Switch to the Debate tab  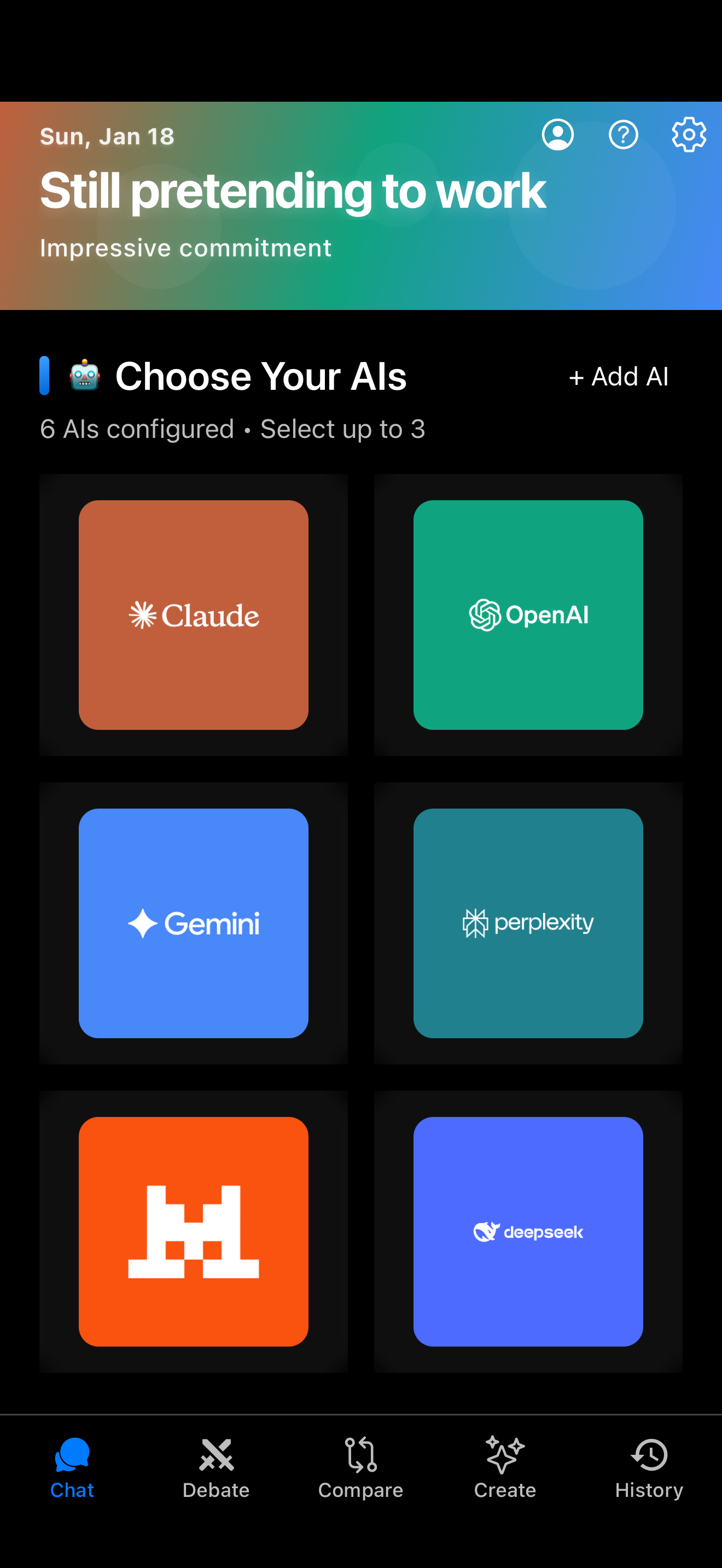(x=216, y=1468)
